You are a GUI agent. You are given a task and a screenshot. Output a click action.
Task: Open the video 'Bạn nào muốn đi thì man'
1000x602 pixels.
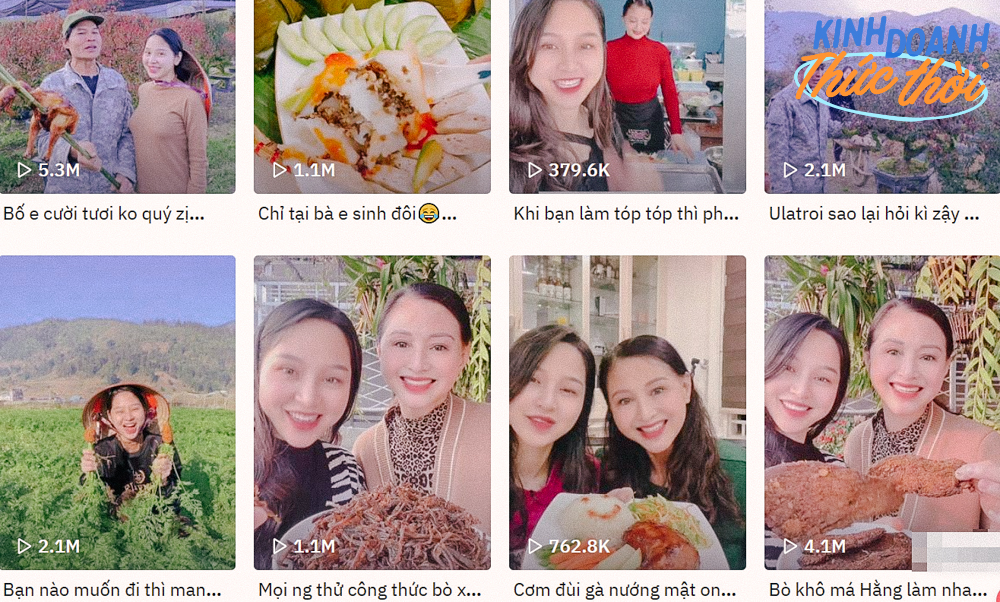tap(117, 412)
